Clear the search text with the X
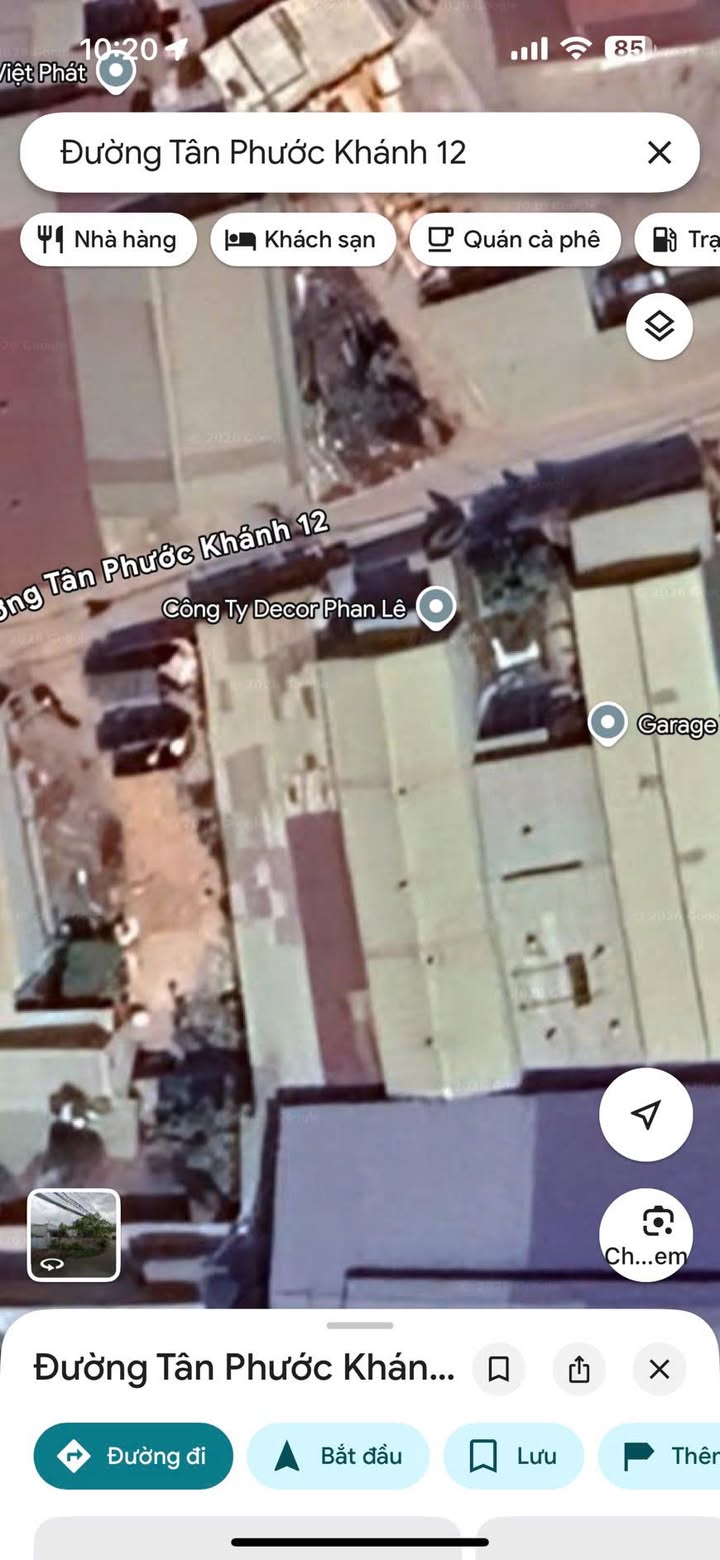Image resolution: width=720 pixels, height=1560 pixels. coord(659,152)
